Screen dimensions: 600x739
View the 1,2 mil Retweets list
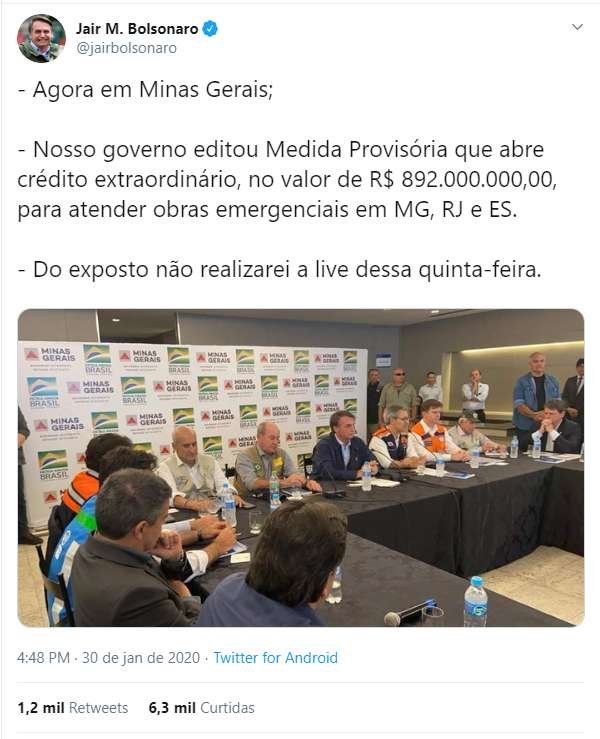(x=73, y=707)
